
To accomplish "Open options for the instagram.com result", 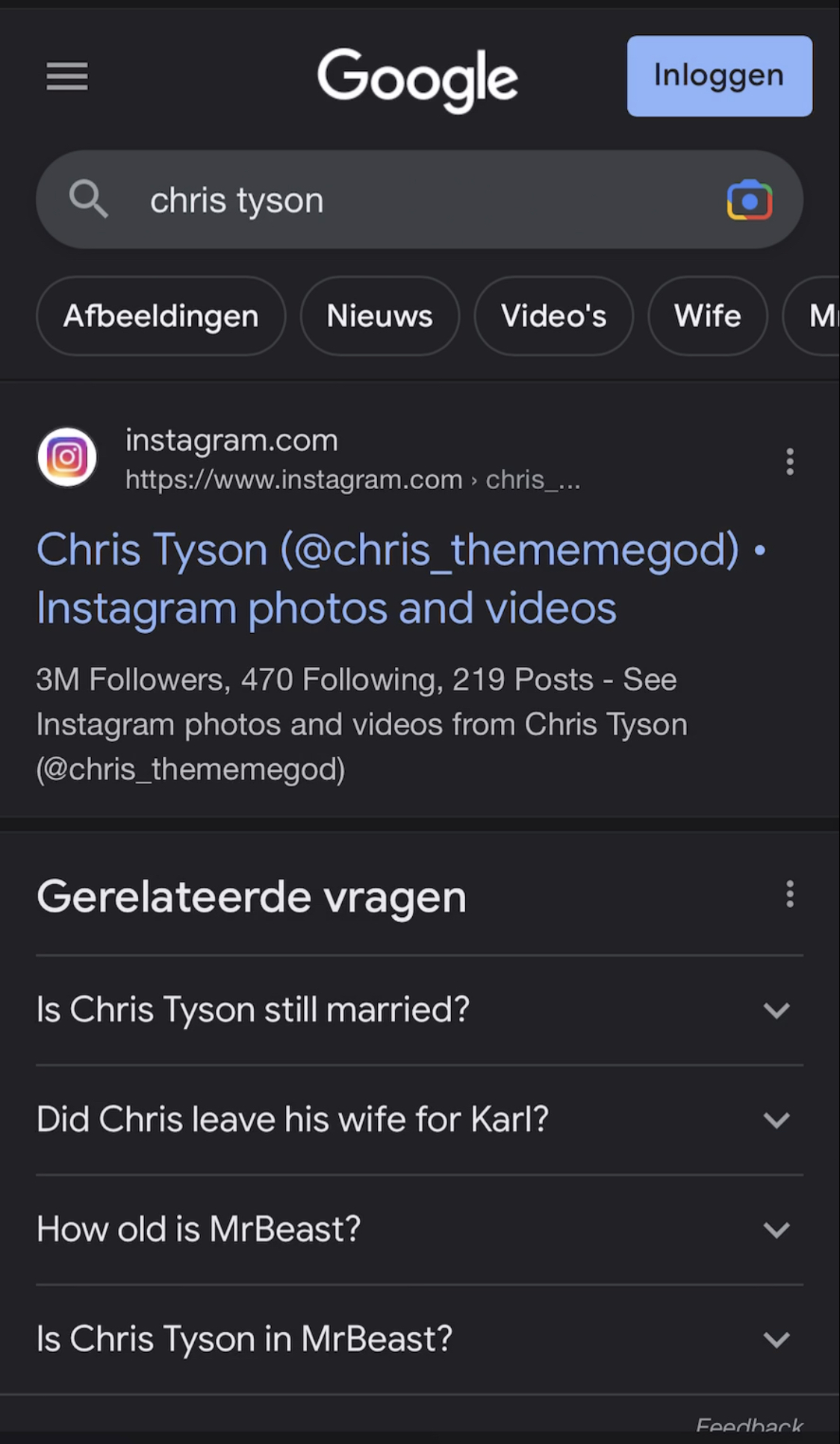I will [x=789, y=461].
